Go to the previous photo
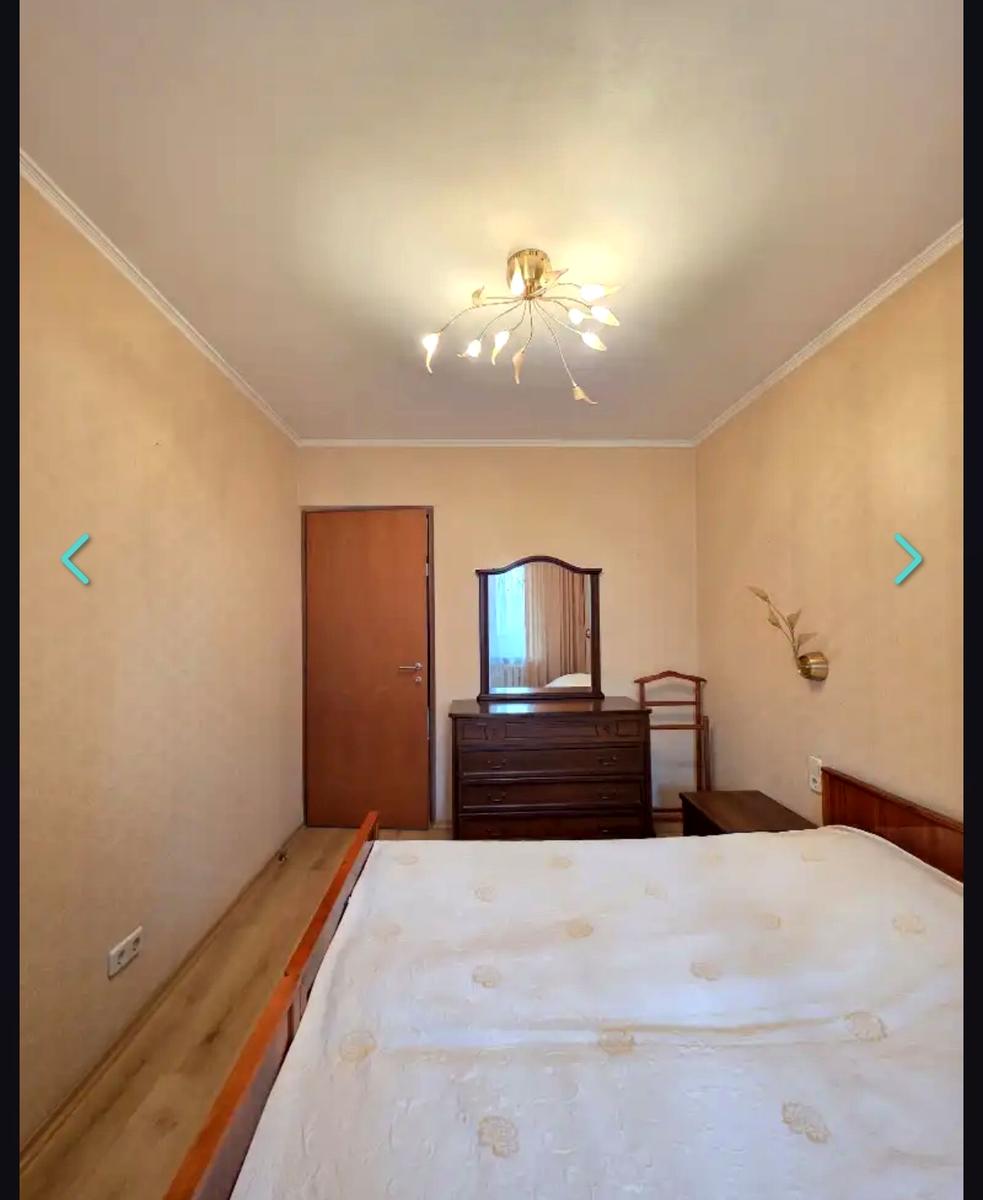Screen dimensions: 983x1200 coord(76,559)
